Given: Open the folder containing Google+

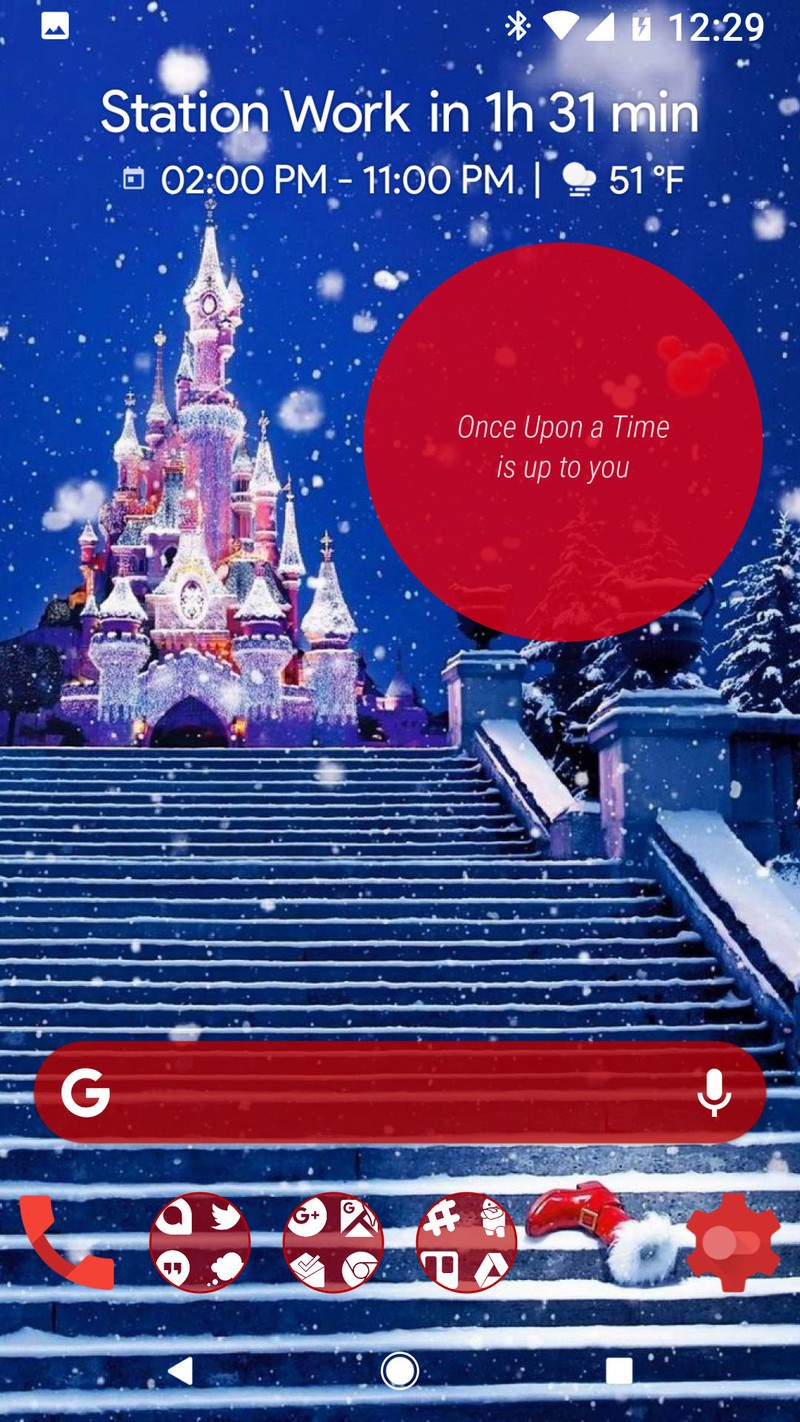Looking at the screenshot, I should [x=333, y=1242].
